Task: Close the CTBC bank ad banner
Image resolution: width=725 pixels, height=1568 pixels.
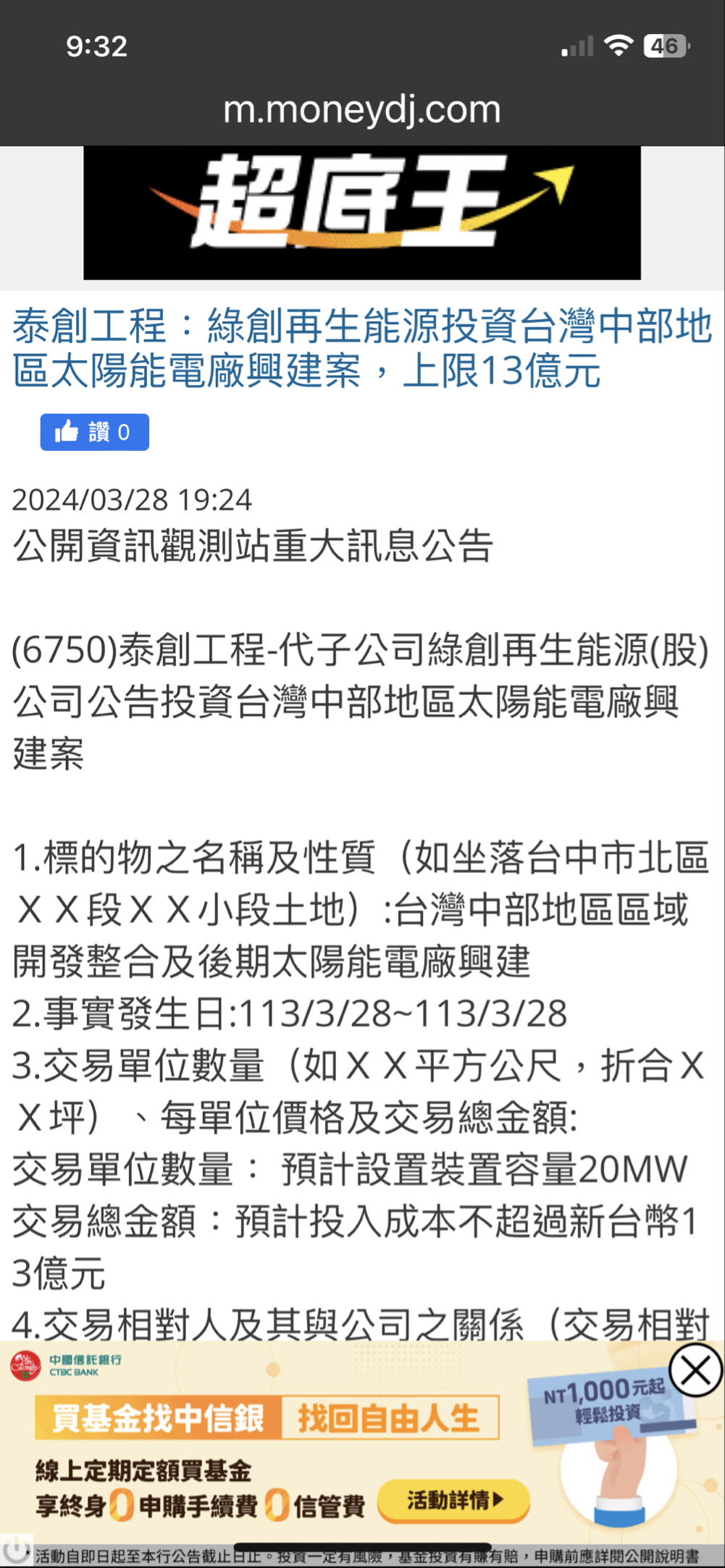Action: [x=695, y=1370]
